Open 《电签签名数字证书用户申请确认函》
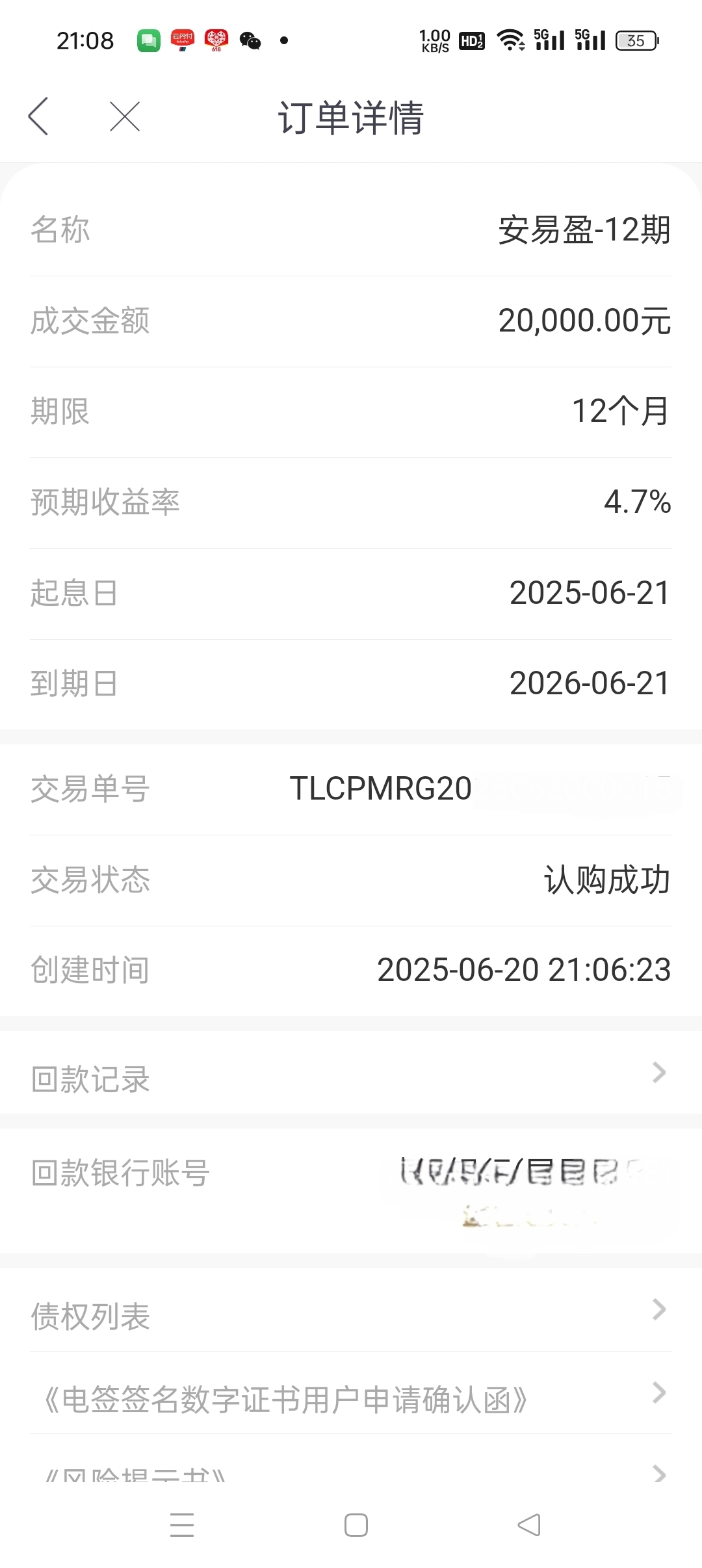This screenshot has width=702, height=1568. (x=351, y=1392)
